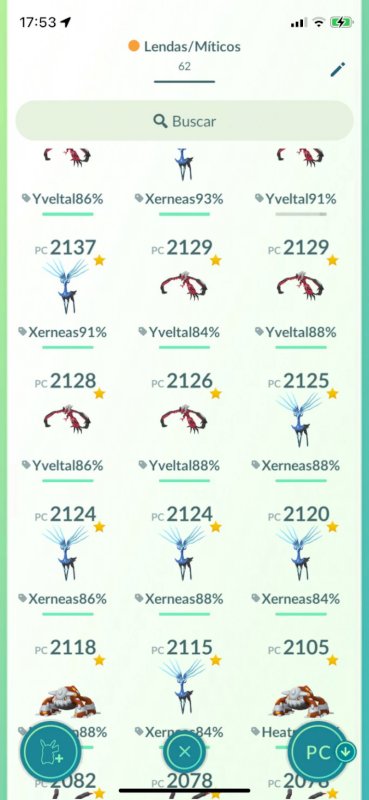Open Xerneas93% in the top row
Image resolution: width=369 pixels, height=800 pixels.
click(184, 182)
